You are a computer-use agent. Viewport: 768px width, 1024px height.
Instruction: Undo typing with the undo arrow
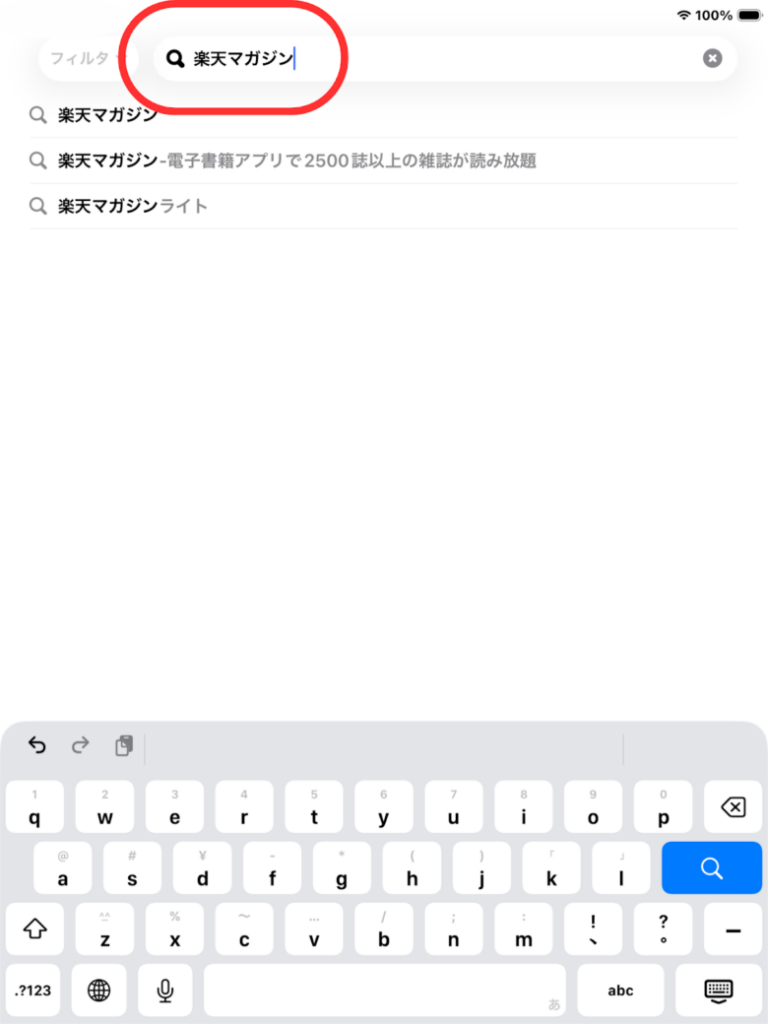coord(37,745)
